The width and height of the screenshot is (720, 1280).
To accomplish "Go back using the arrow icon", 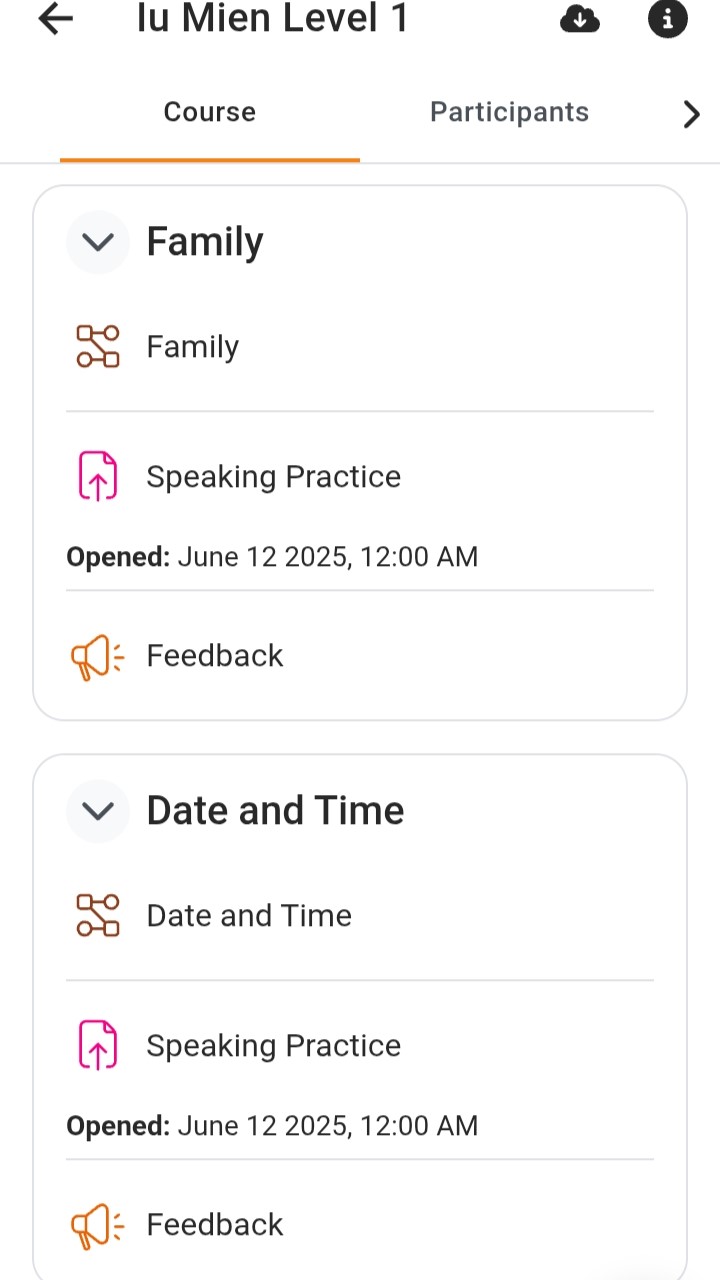I will [56, 19].
